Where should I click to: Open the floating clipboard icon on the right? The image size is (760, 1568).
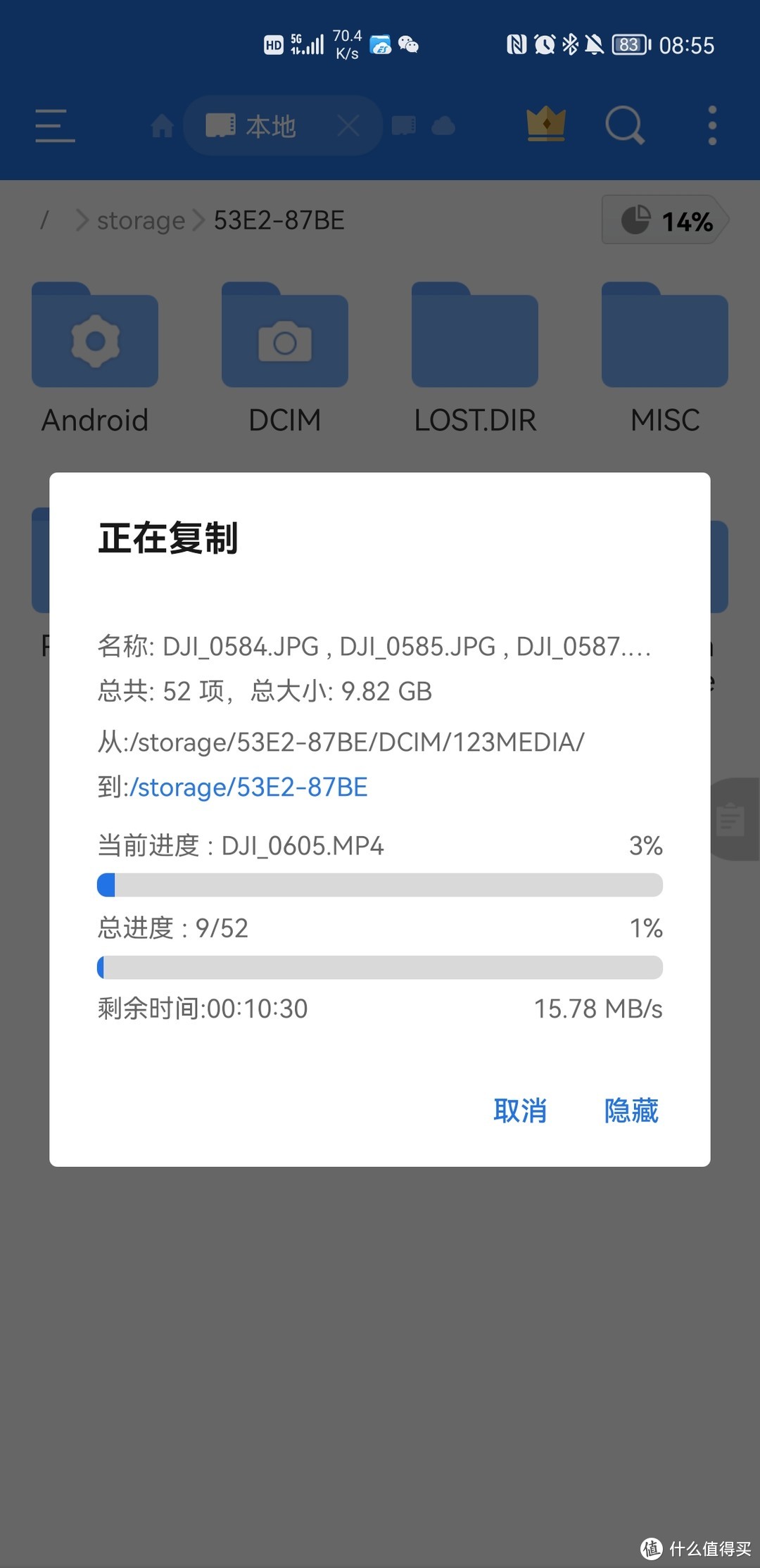click(730, 820)
